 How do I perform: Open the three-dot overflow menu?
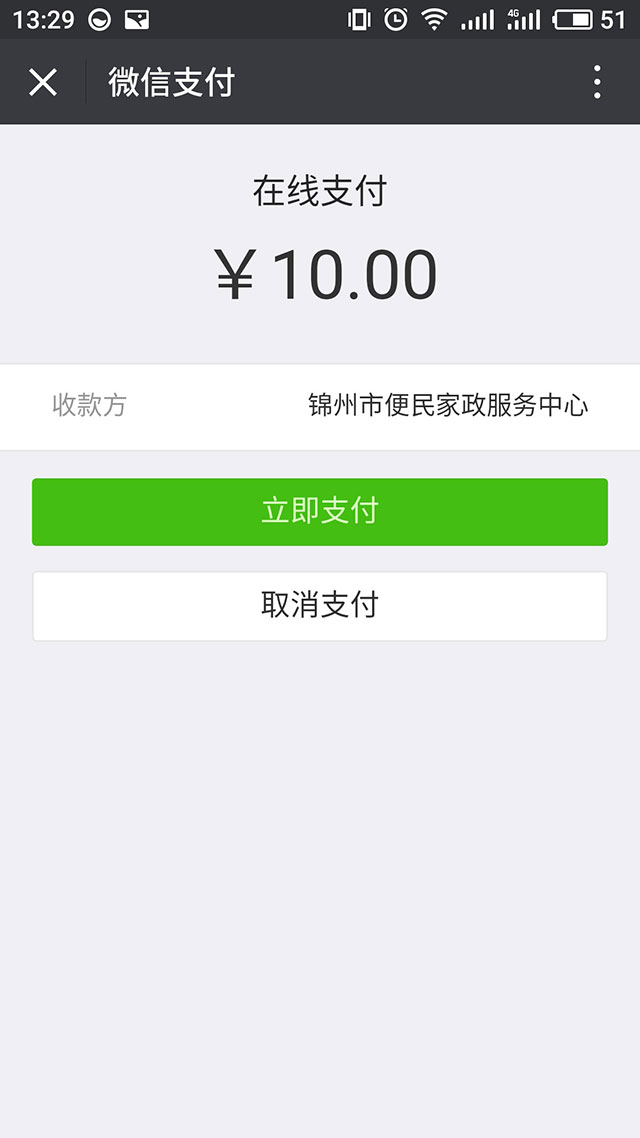597,82
